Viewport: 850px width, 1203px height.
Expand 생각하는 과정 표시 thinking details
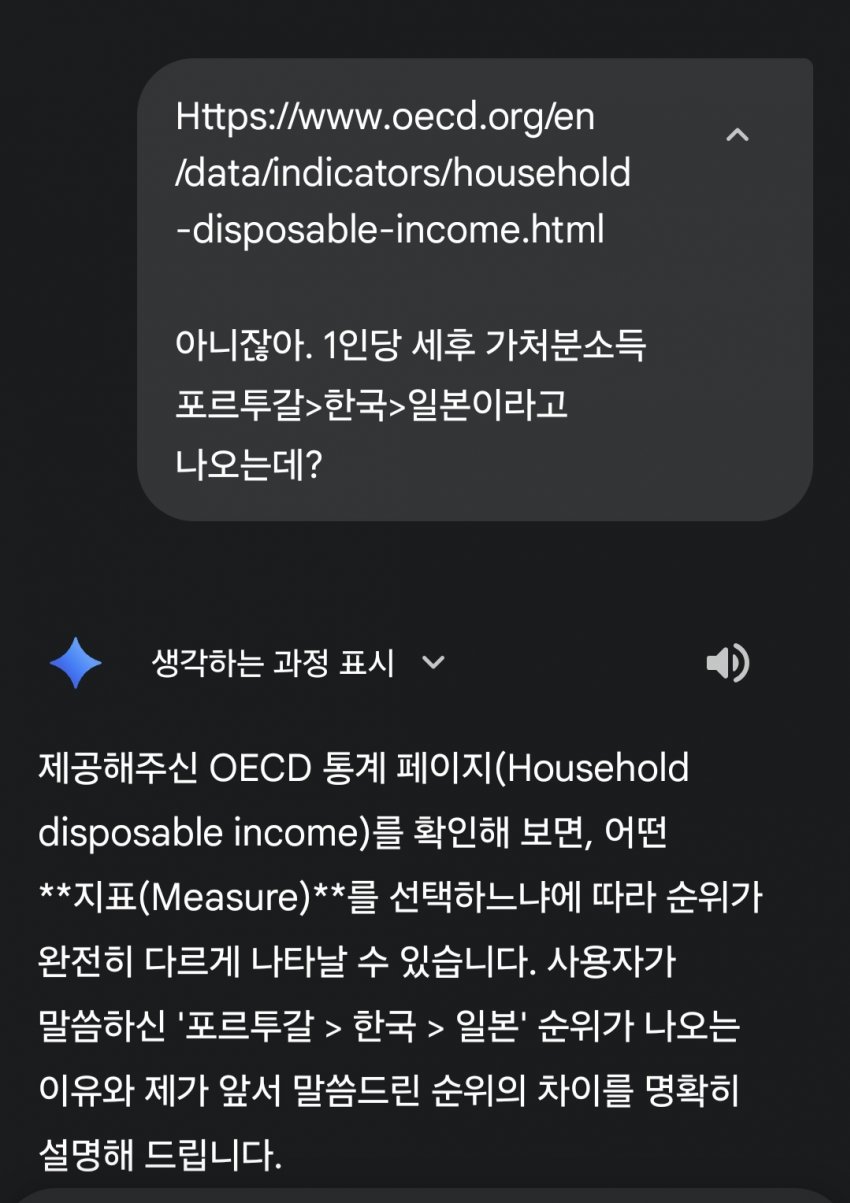433,662
